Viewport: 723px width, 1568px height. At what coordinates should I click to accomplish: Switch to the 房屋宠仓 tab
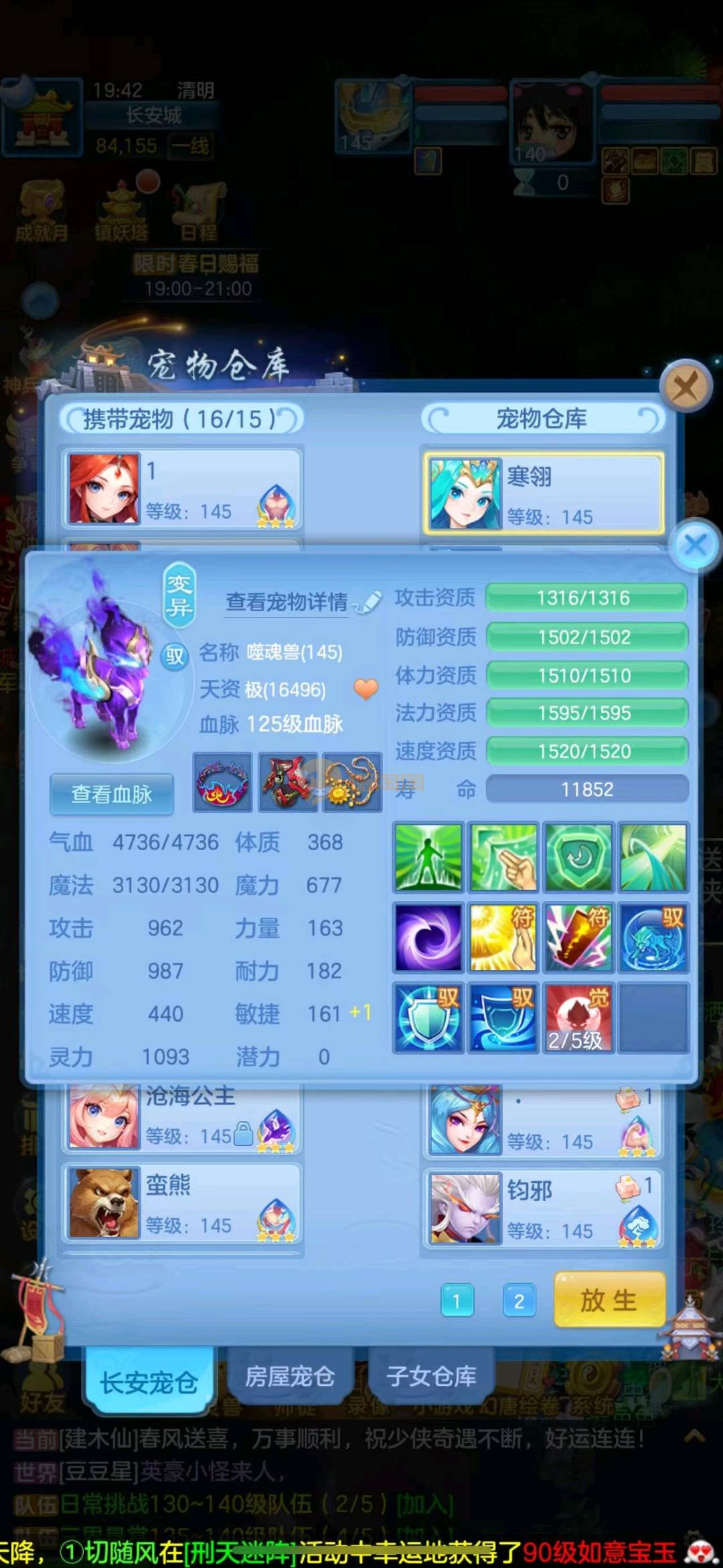289,1377
